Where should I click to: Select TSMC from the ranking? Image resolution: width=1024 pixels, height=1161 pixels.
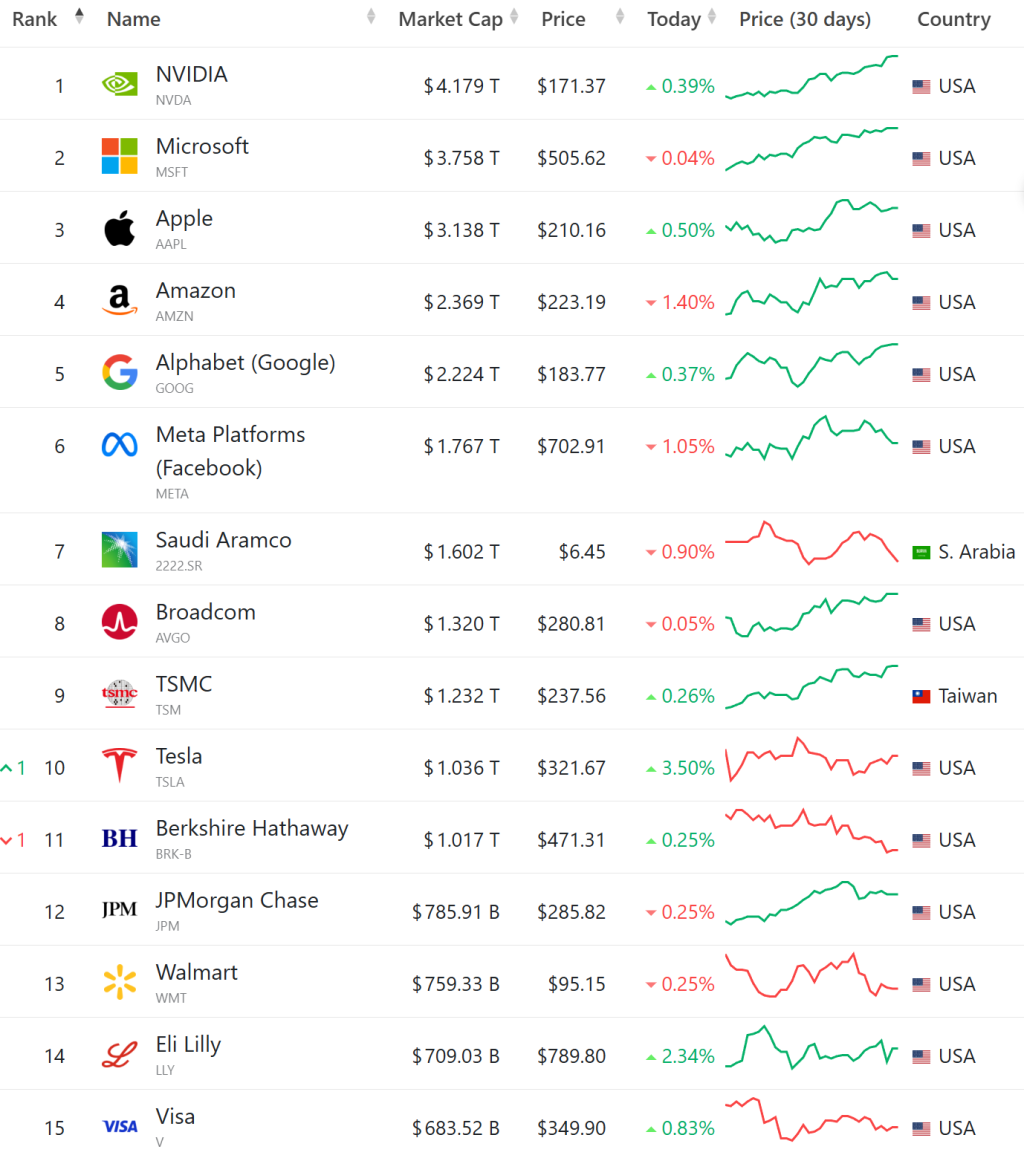(x=184, y=685)
